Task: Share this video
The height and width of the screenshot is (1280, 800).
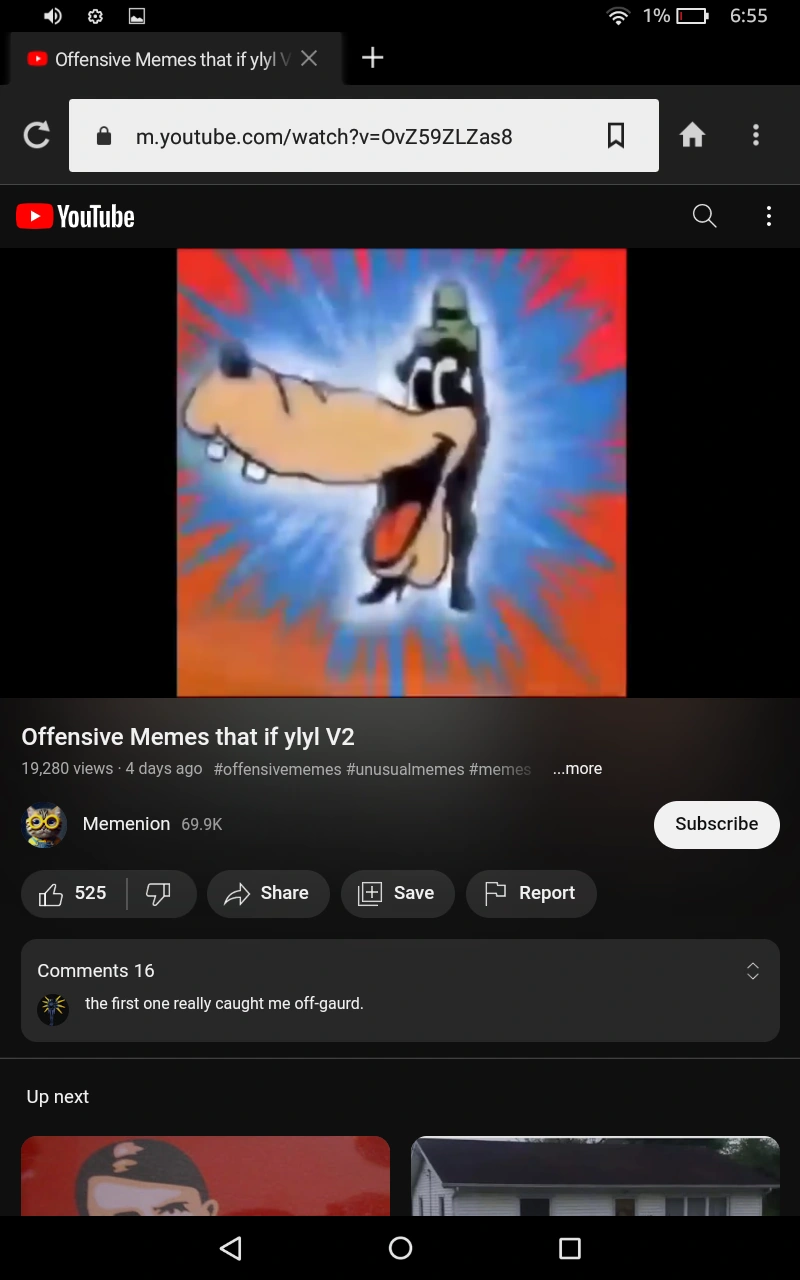Action: [267, 893]
